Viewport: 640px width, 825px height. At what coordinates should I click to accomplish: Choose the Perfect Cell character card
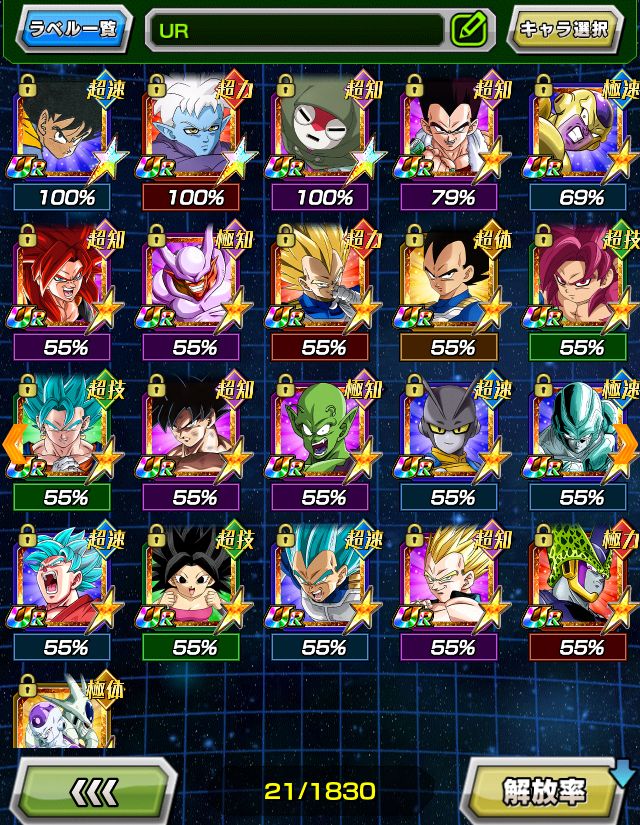[582, 580]
